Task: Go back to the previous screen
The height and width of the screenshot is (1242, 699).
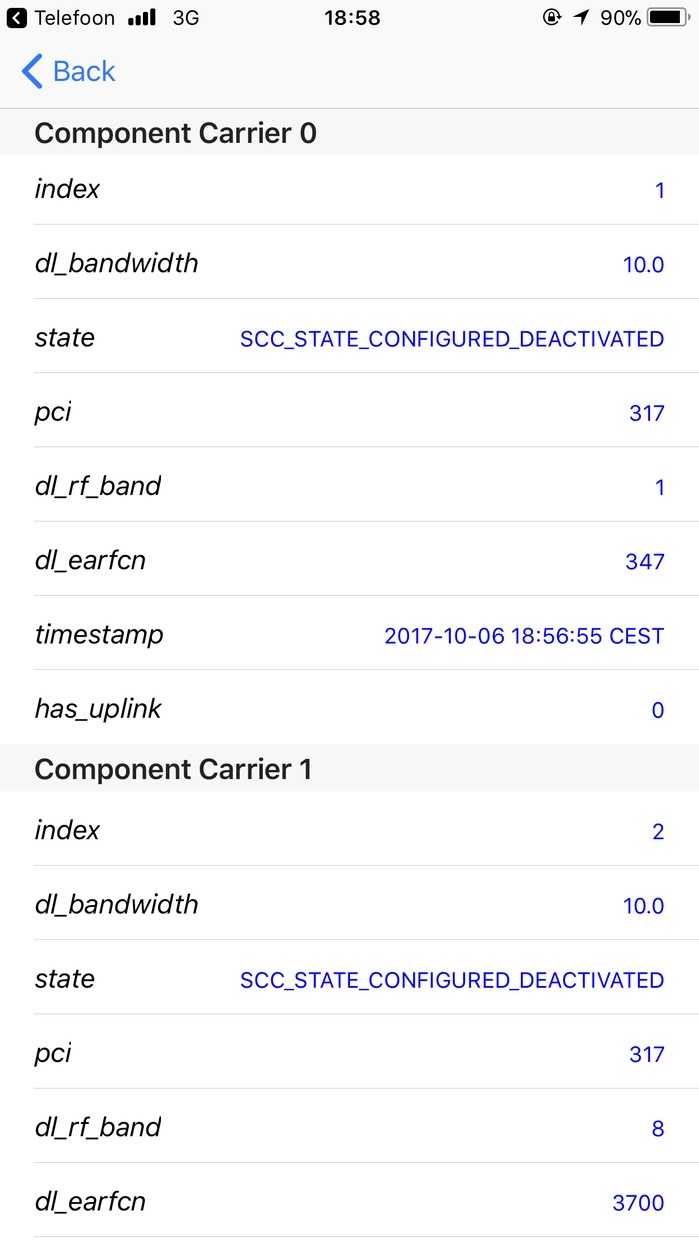Action: [68, 72]
